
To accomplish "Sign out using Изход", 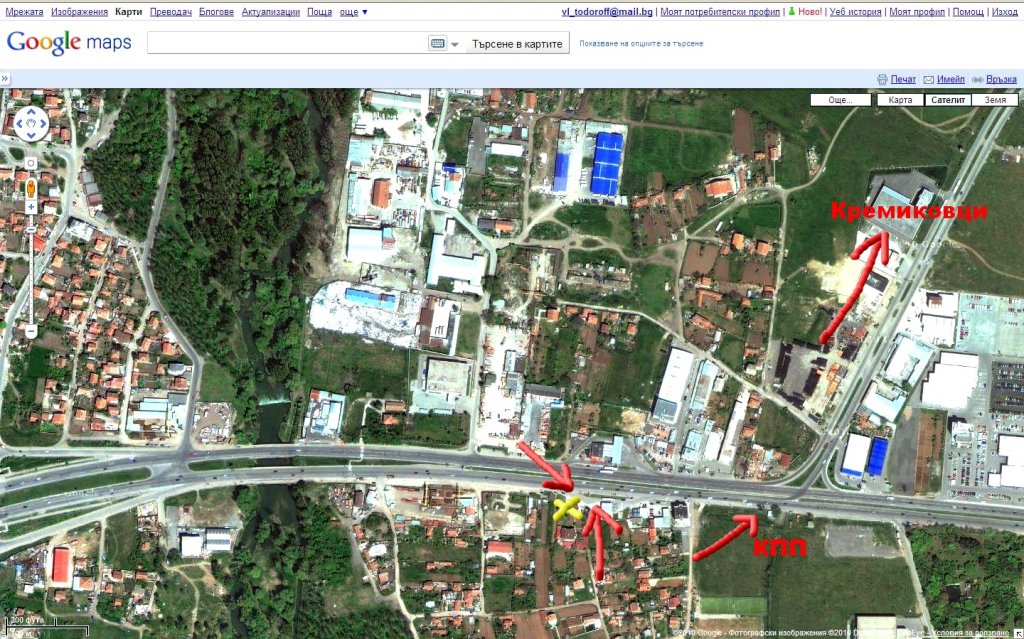I will pyautogui.click(x=1005, y=12).
